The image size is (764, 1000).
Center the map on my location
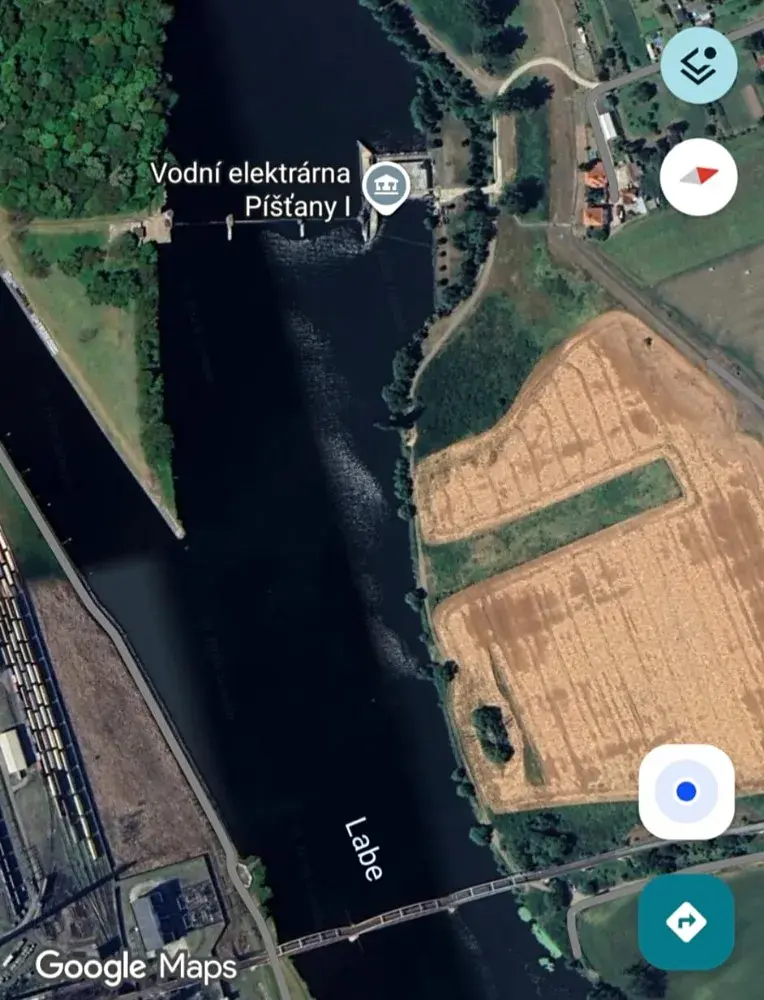click(686, 792)
